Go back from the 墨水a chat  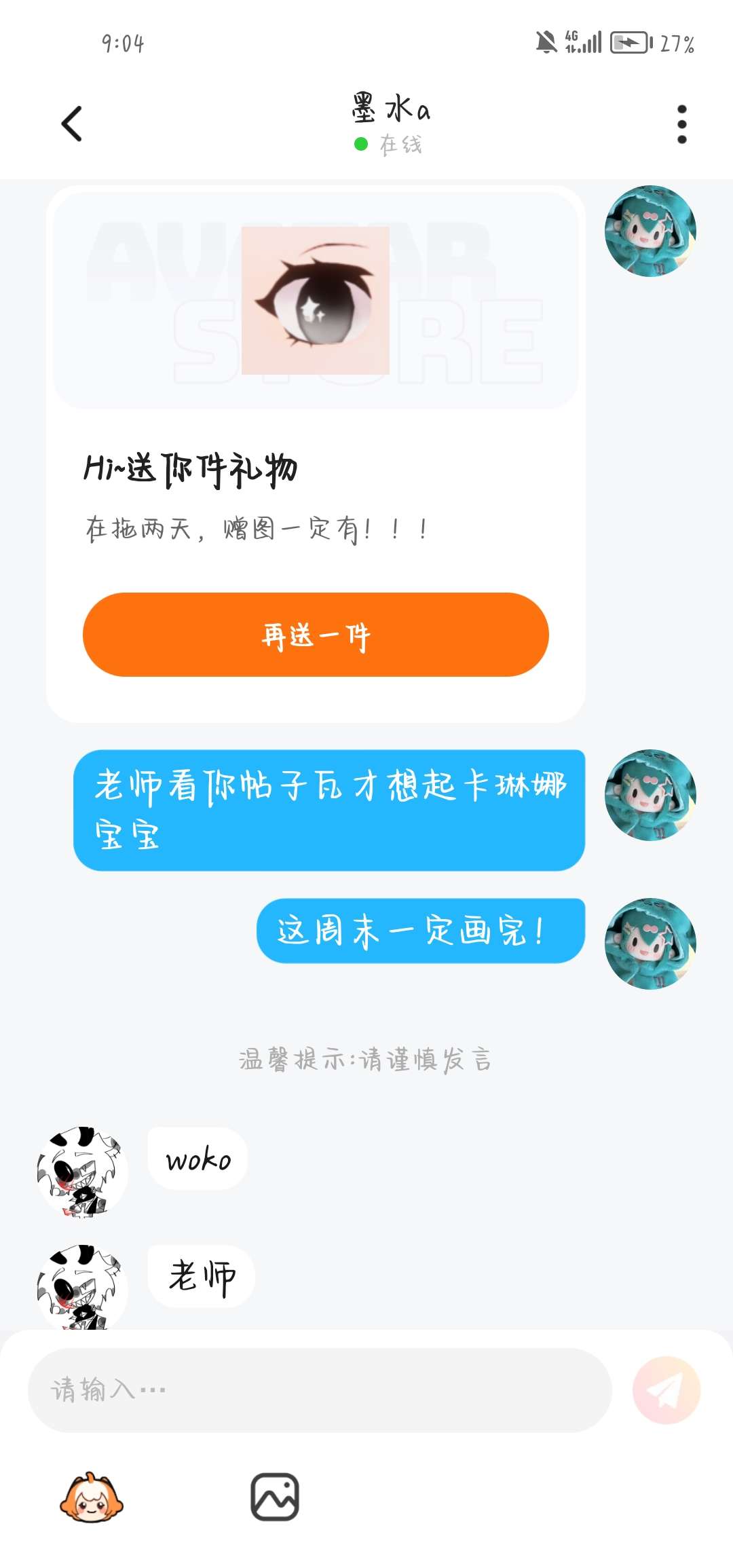click(x=71, y=124)
